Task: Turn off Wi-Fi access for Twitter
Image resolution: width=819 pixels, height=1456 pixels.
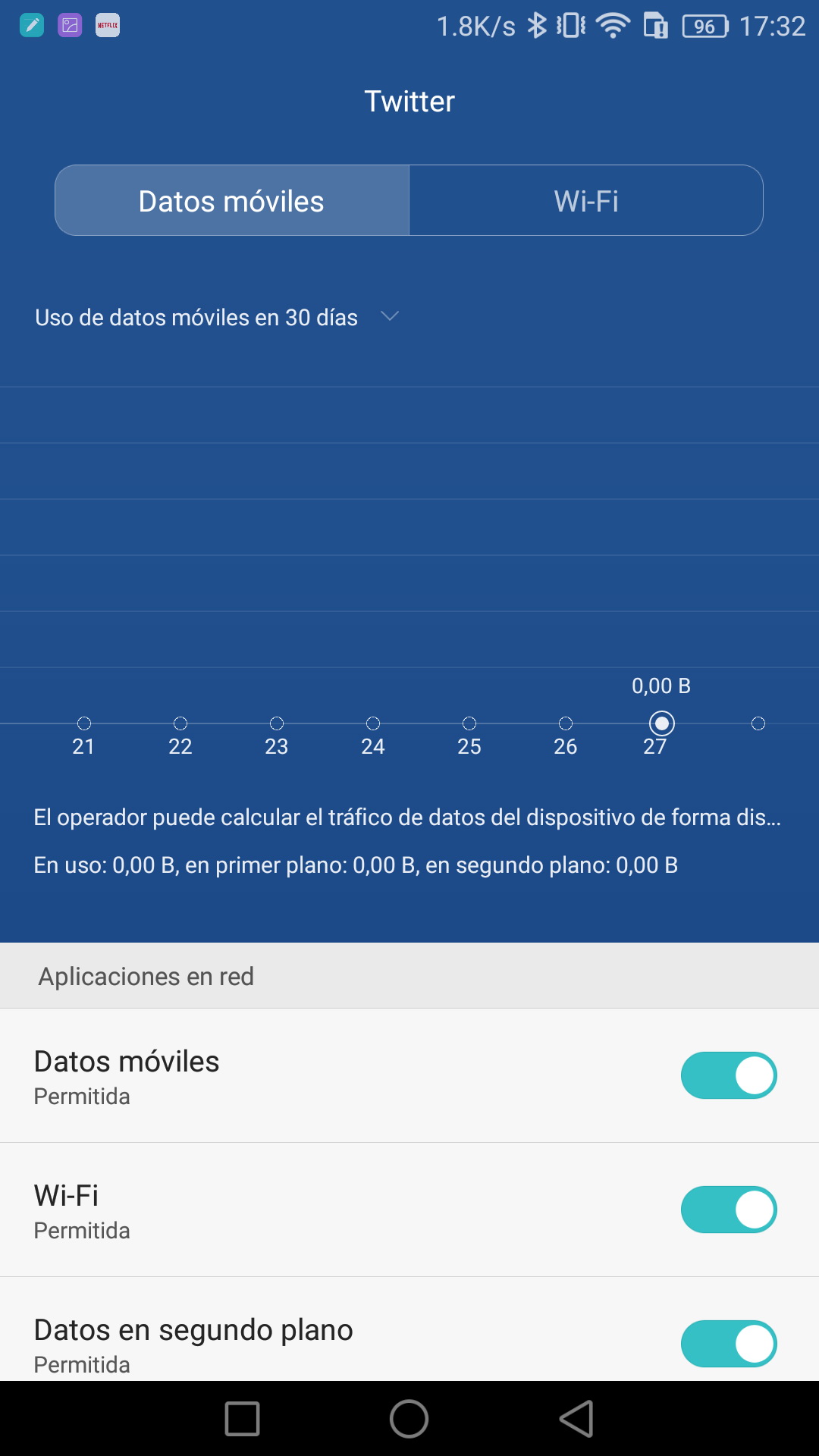Action: click(728, 1210)
